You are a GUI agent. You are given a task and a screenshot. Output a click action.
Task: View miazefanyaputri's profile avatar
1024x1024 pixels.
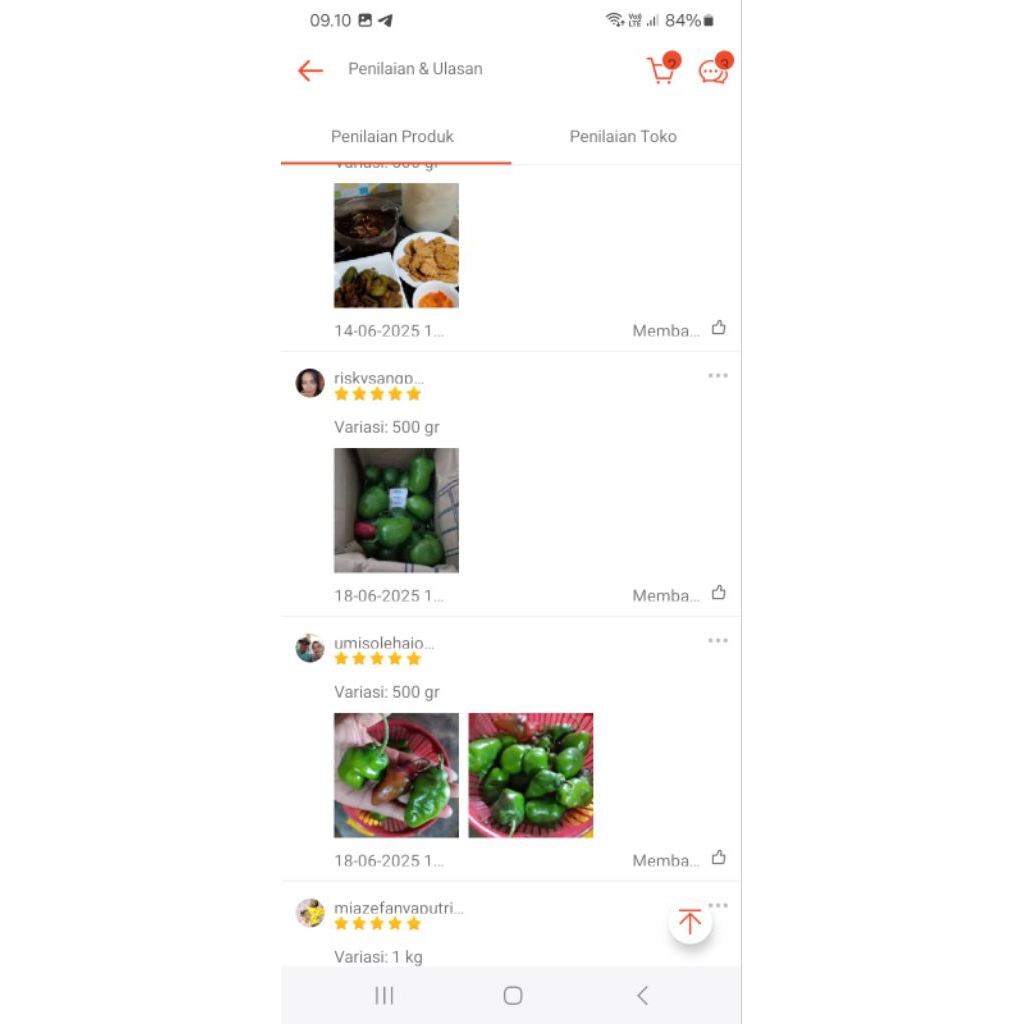pyautogui.click(x=310, y=913)
